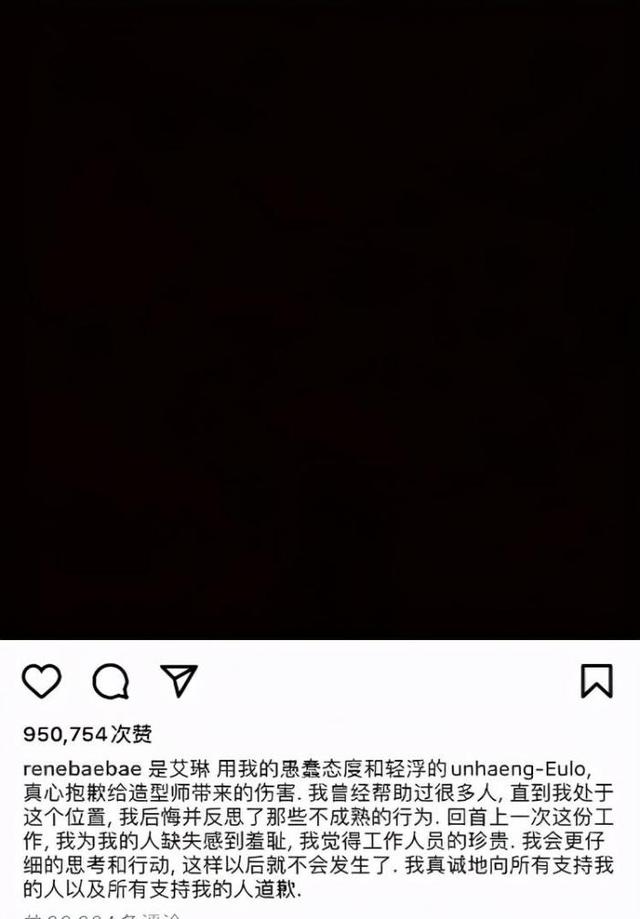The height and width of the screenshot is (919, 640).
Task: Open the black post image
Action: point(320,320)
